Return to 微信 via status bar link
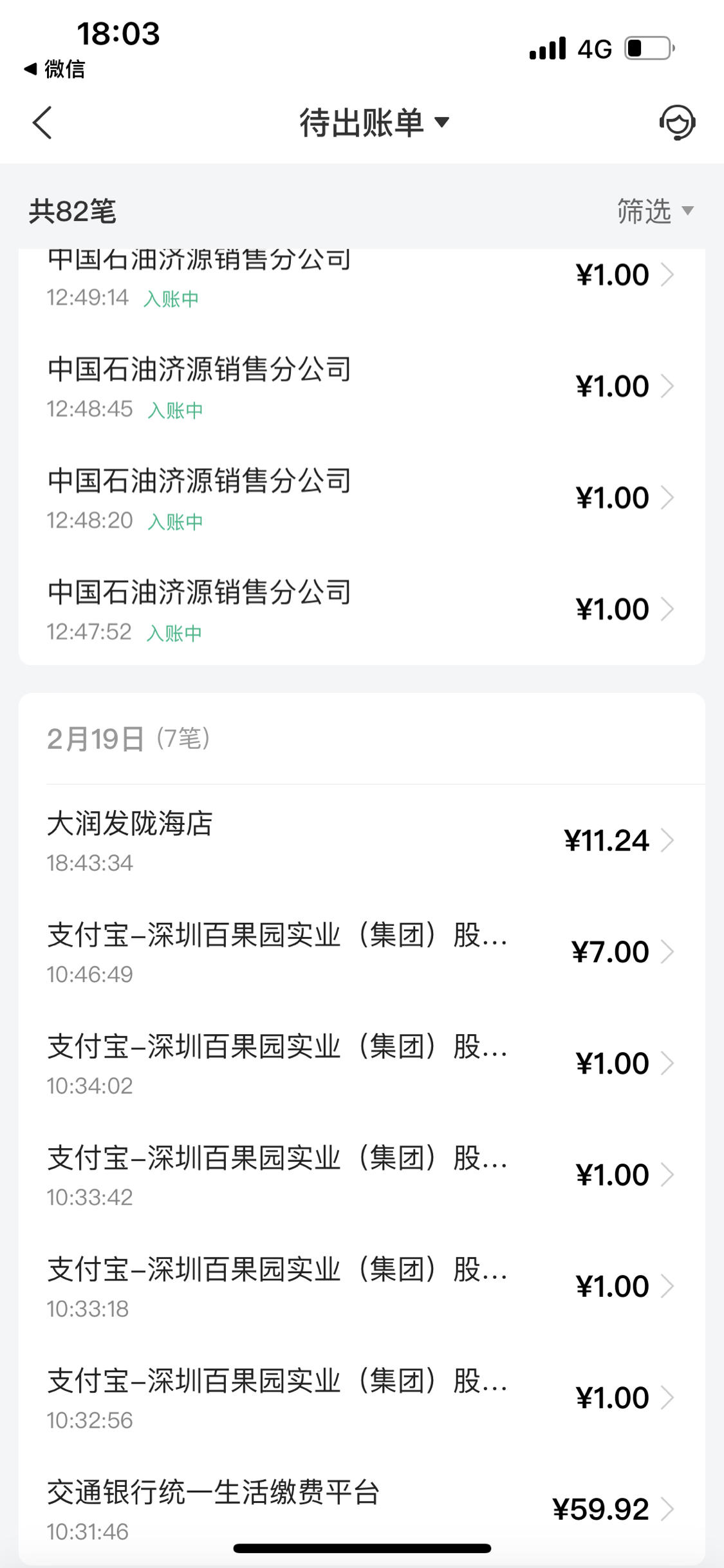724x1568 pixels. tap(54, 69)
